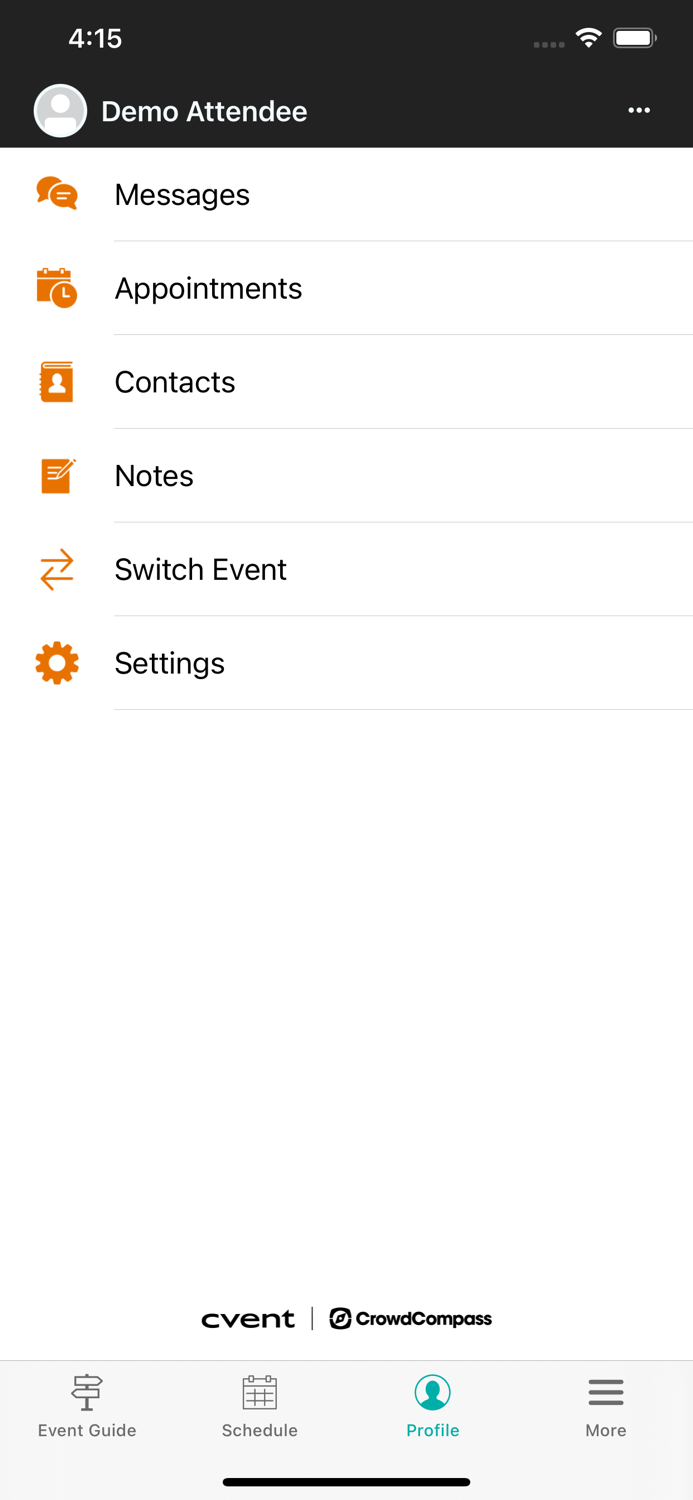The height and width of the screenshot is (1500, 693).
Task: Switch to the Event Guide tab
Action: coord(87,1406)
